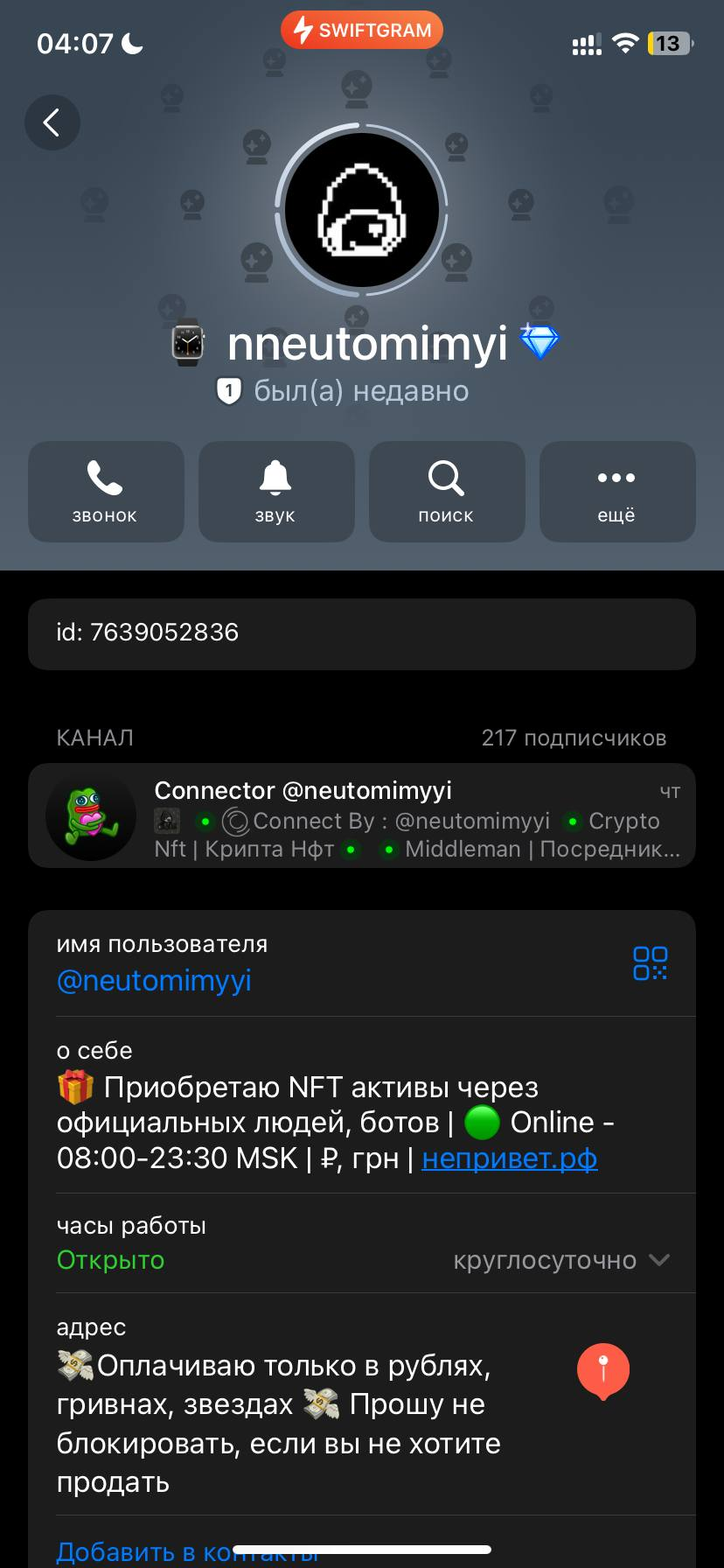Open the непривет.рф link
Image resolution: width=724 pixels, height=1568 pixels.
coord(509,1158)
